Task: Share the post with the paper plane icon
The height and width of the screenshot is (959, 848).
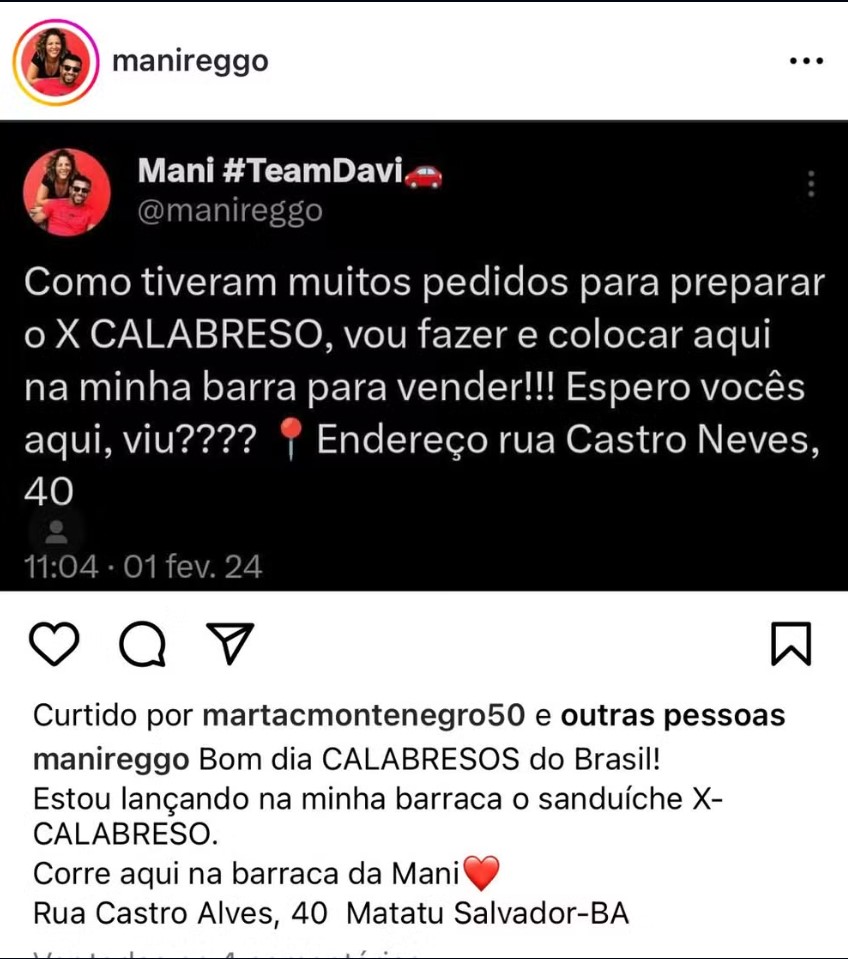Action: 230,644
